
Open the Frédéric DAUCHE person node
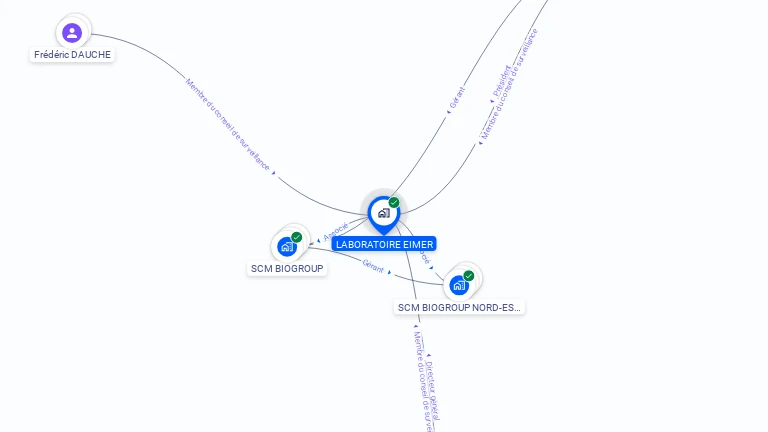coord(72,33)
